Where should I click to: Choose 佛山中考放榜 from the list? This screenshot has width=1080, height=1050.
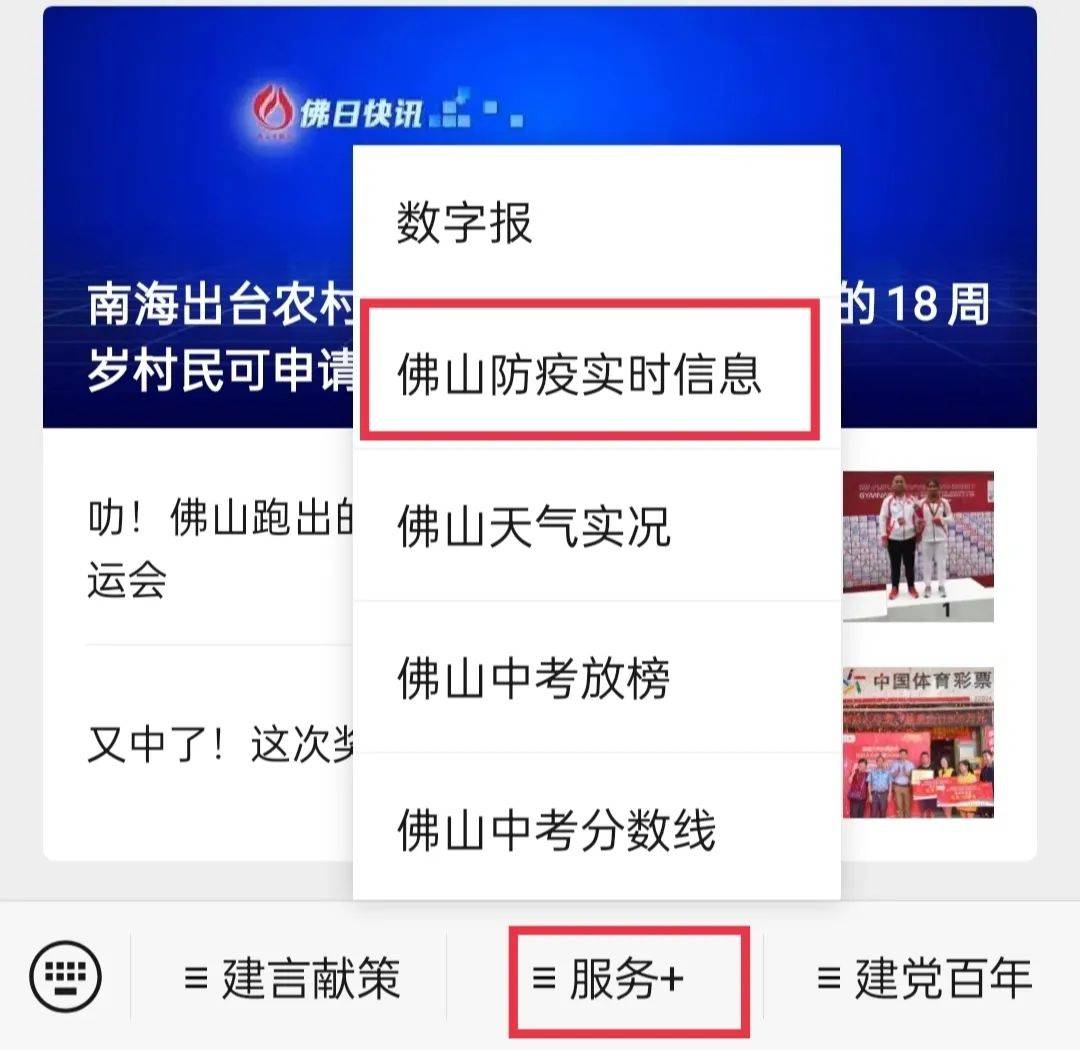point(596,678)
